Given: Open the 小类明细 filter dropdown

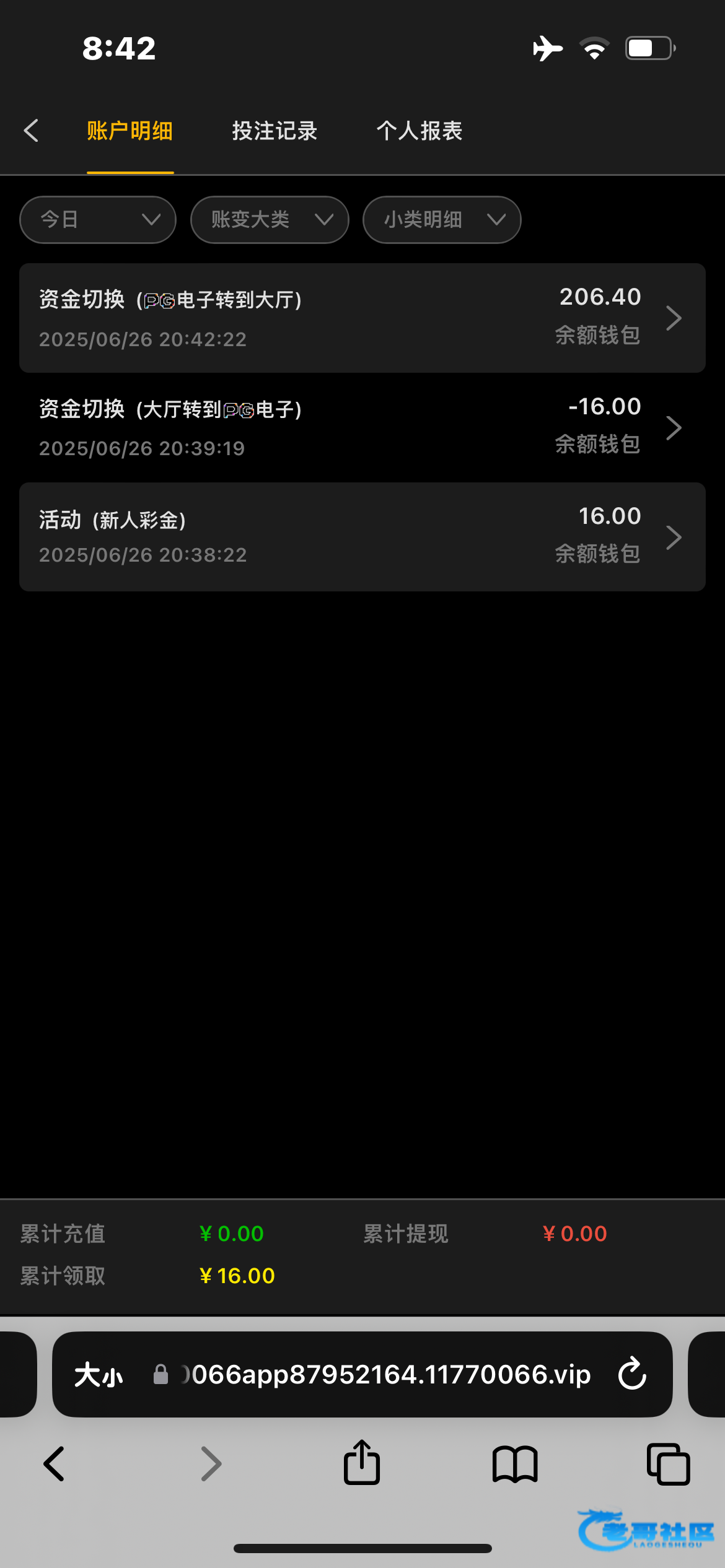Looking at the screenshot, I should pyautogui.click(x=442, y=220).
